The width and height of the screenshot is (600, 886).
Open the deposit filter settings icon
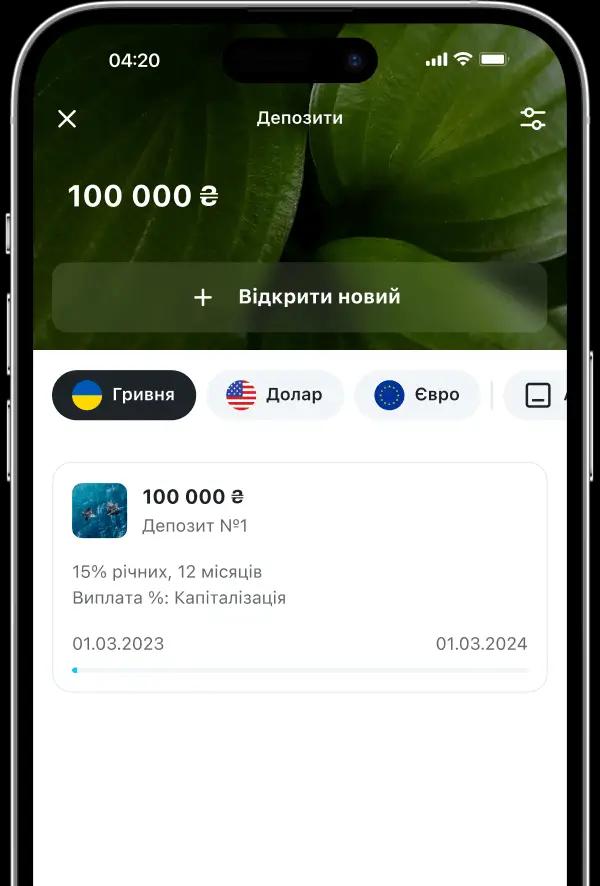coord(533,119)
